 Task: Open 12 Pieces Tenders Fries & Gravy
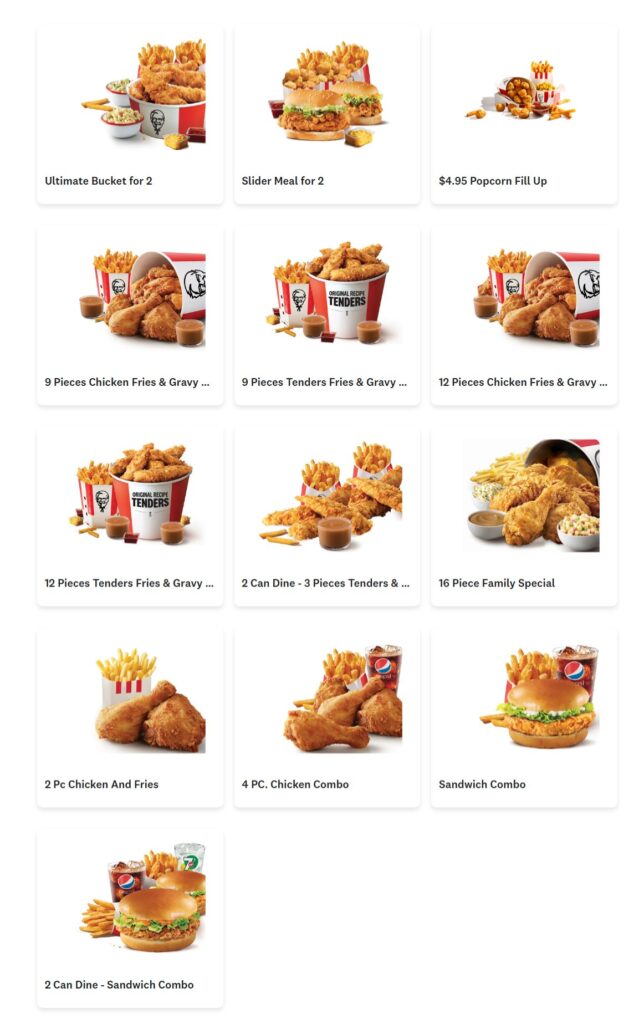pos(130,516)
